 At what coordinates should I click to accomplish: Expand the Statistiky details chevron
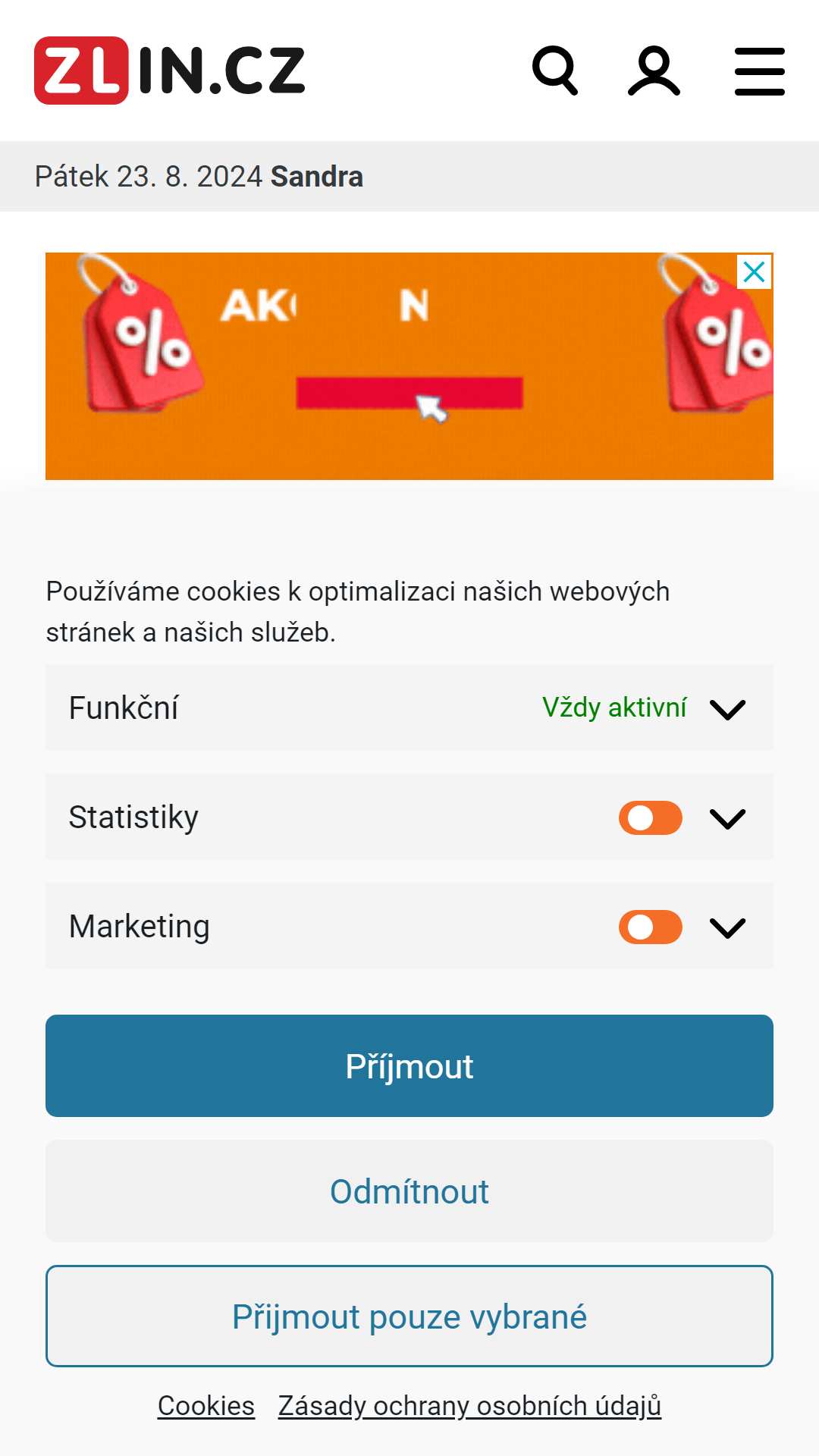click(x=727, y=818)
